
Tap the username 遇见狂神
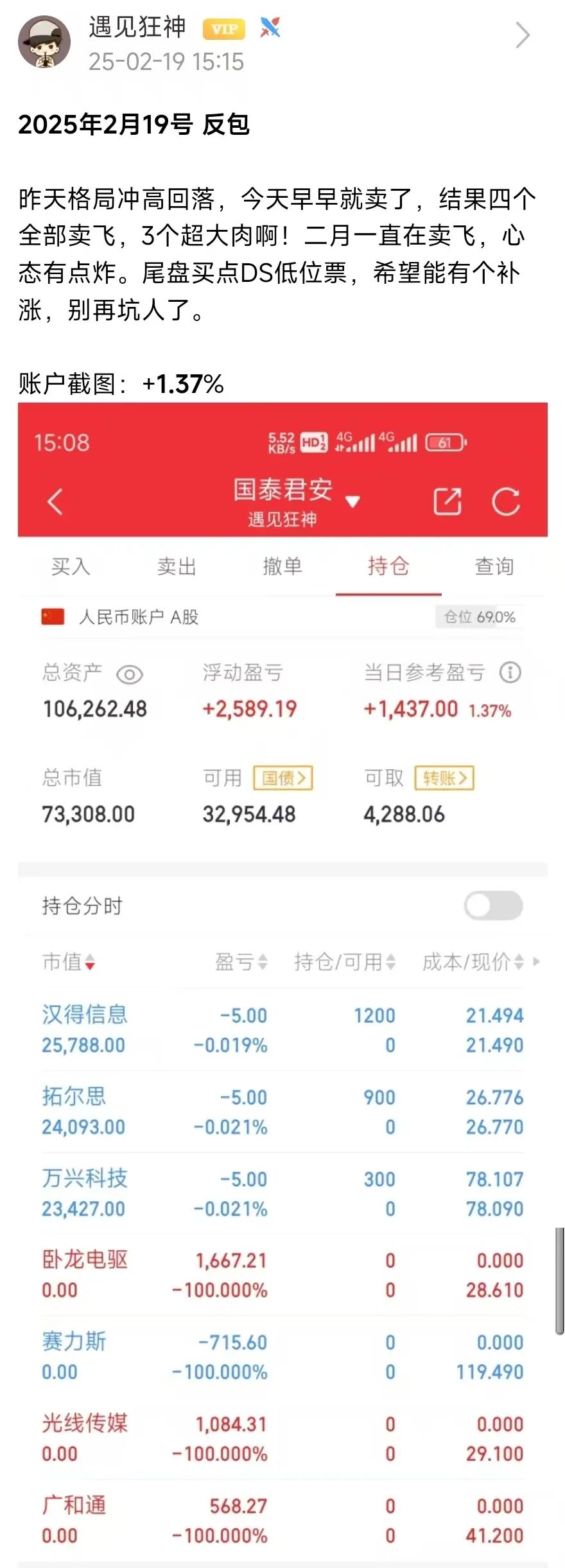click(x=137, y=27)
